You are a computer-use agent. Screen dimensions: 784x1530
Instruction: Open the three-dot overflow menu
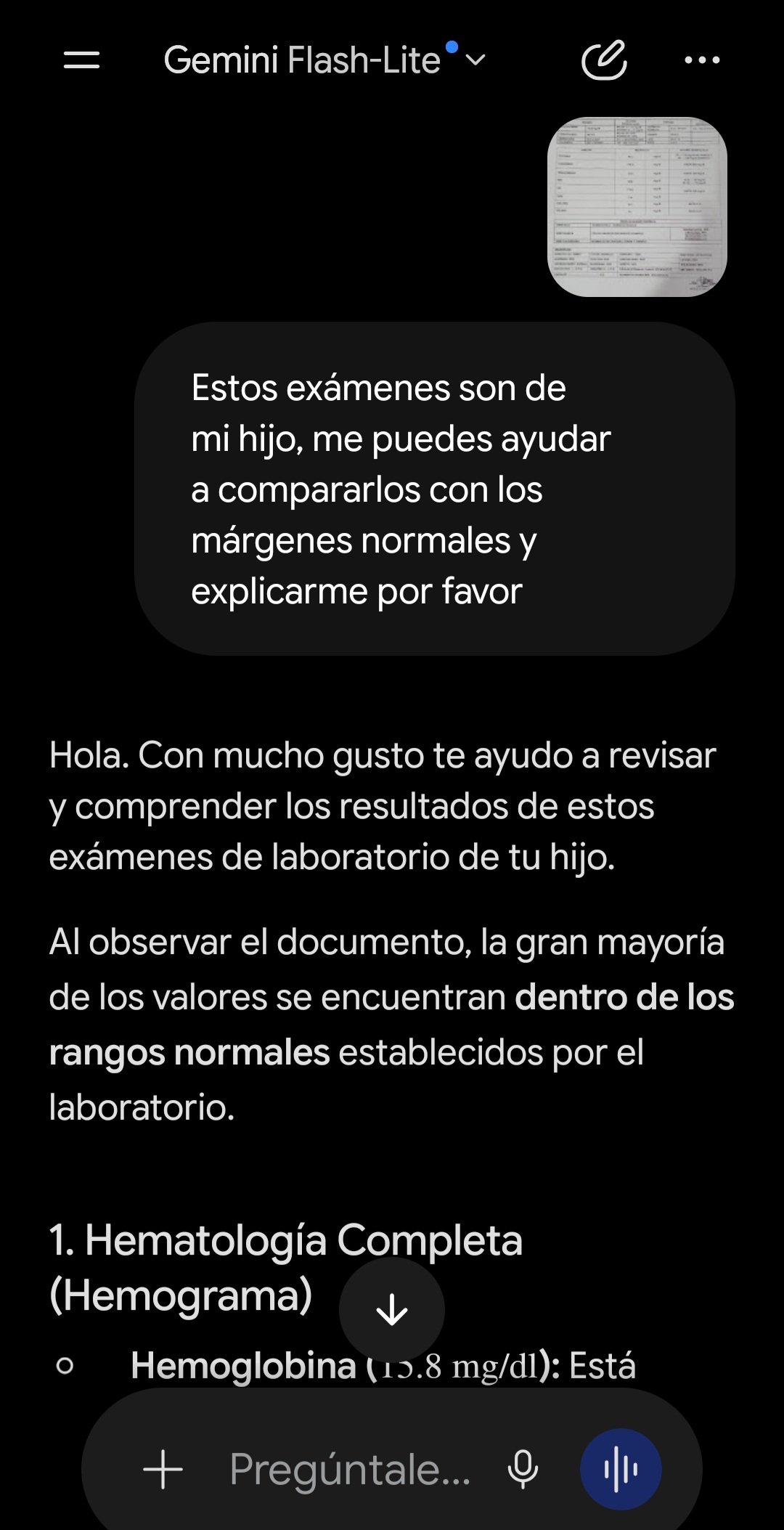pyautogui.click(x=702, y=60)
